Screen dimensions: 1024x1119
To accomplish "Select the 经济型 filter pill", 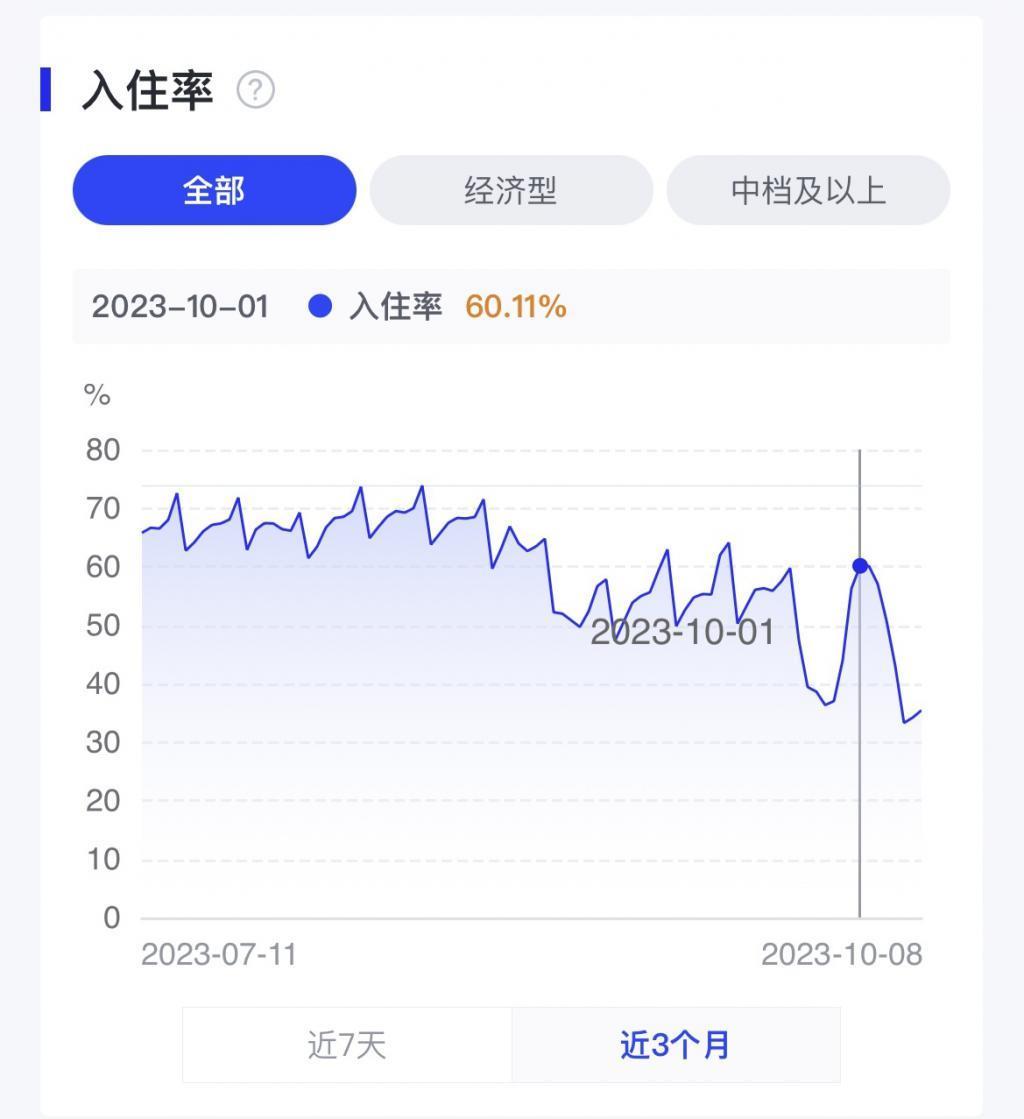I will tap(509, 189).
